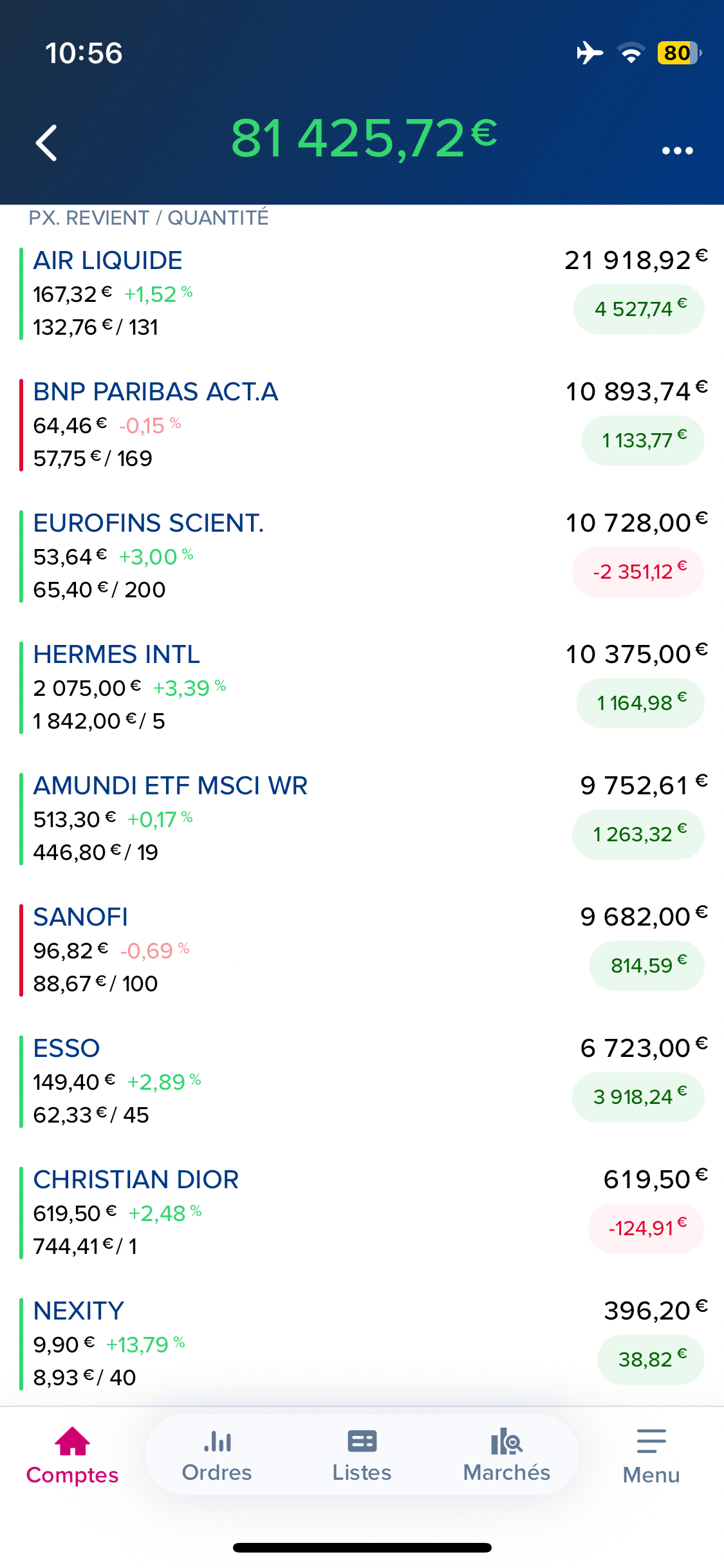This screenshot has height=1568, width=724.
Task: Open the BNP PARIBAS ACT.A position
Action: [x=362, y=425]
